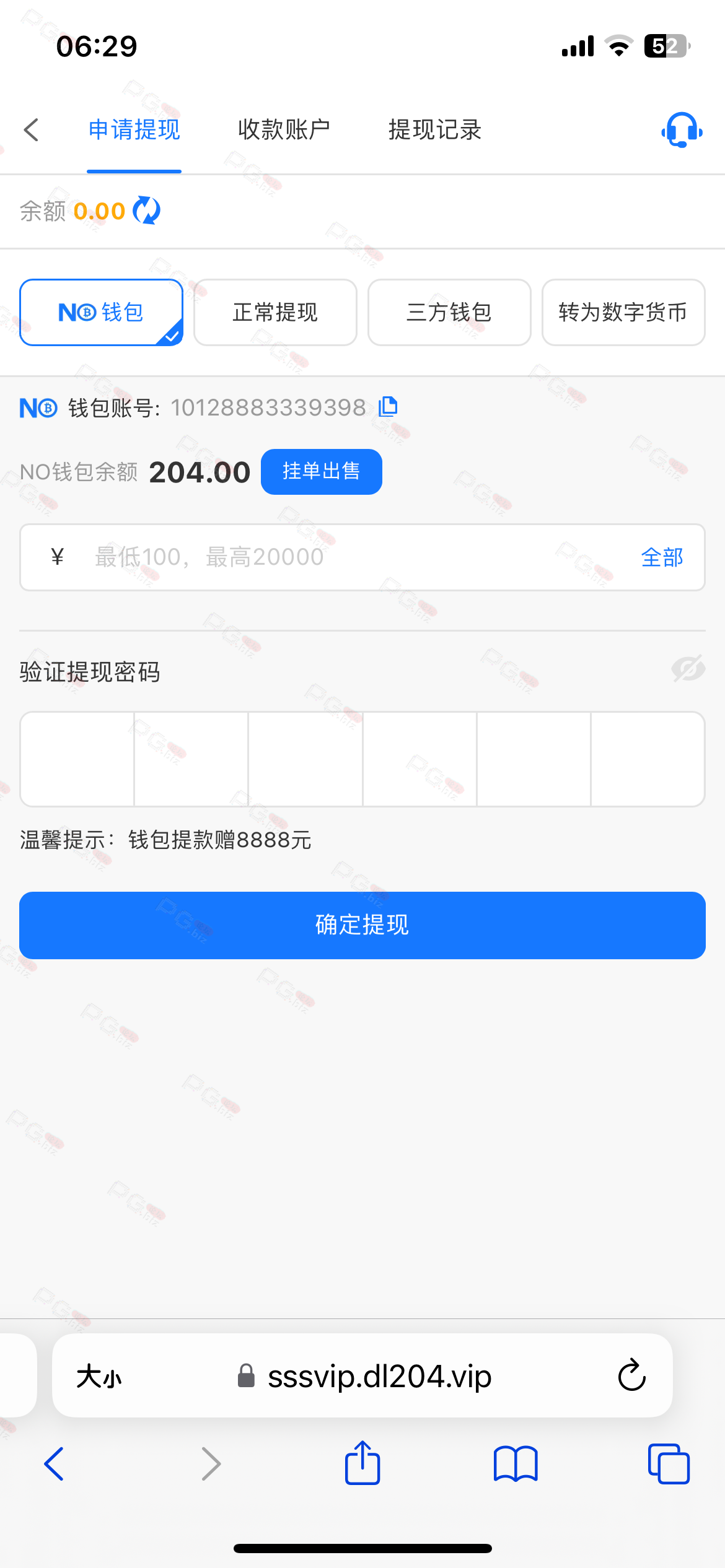Switch to the 收款账户 tab
This screenshot has width=725, height=1568.
(284, 130)
